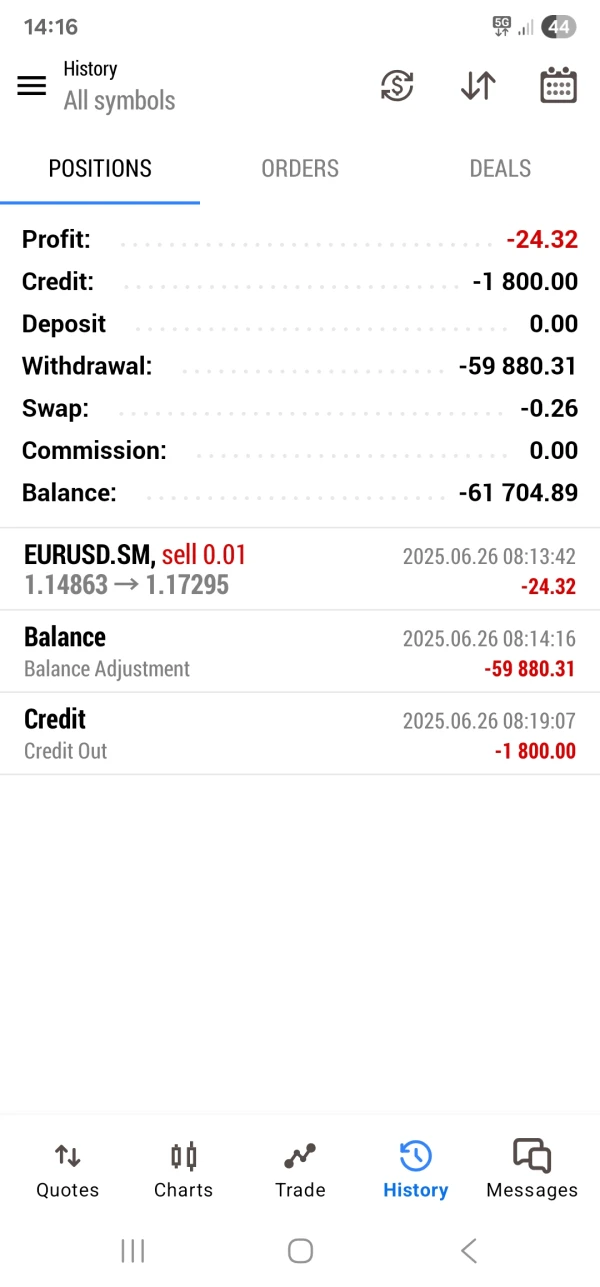The height and width of the screenshot is (1287, 600).
Task: Open the calendar date range picker
Action: pos(558,86)
